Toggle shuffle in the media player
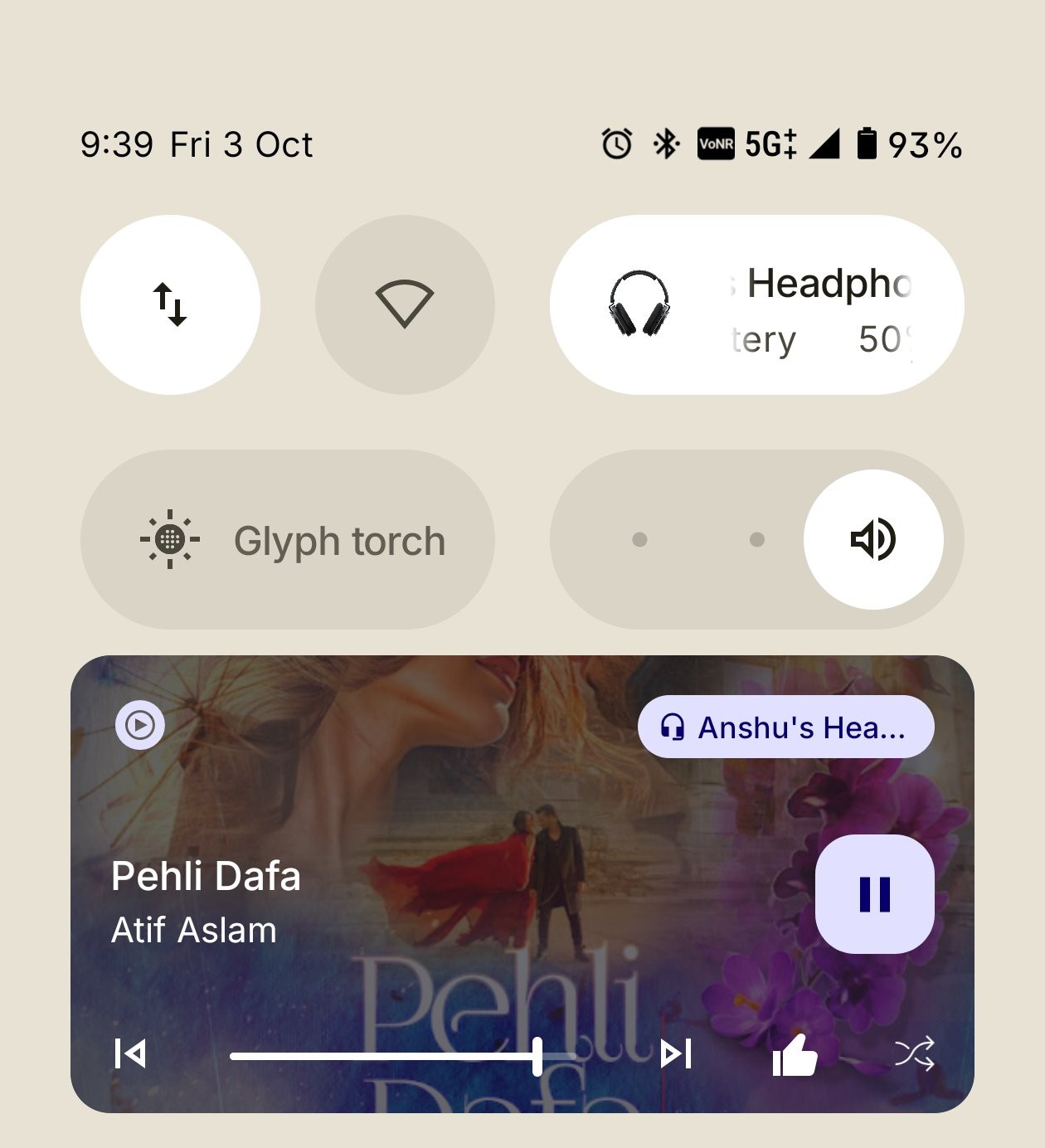 (x=914, y=1054)
